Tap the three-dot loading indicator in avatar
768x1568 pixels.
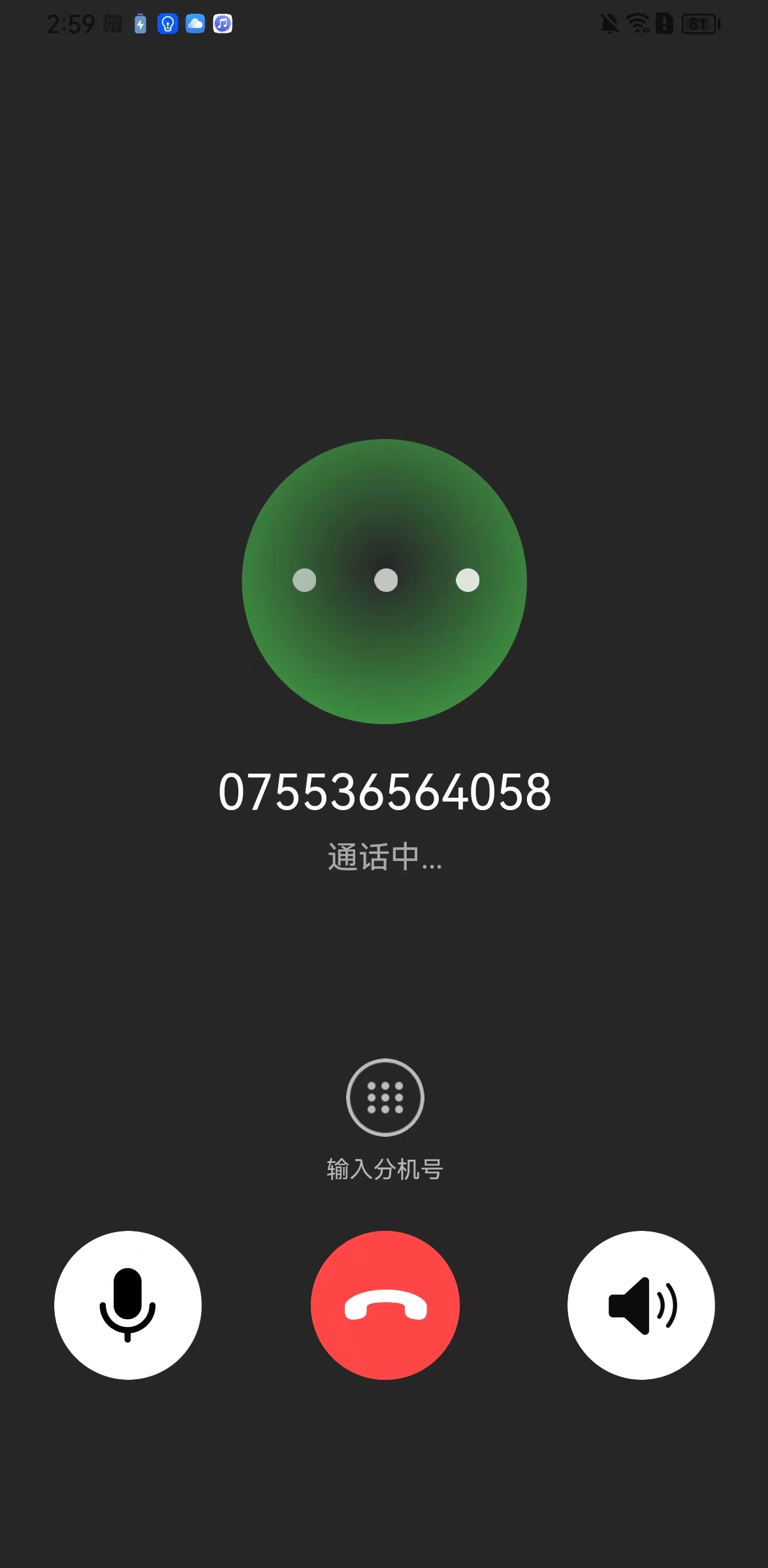(x=384, y=581)
